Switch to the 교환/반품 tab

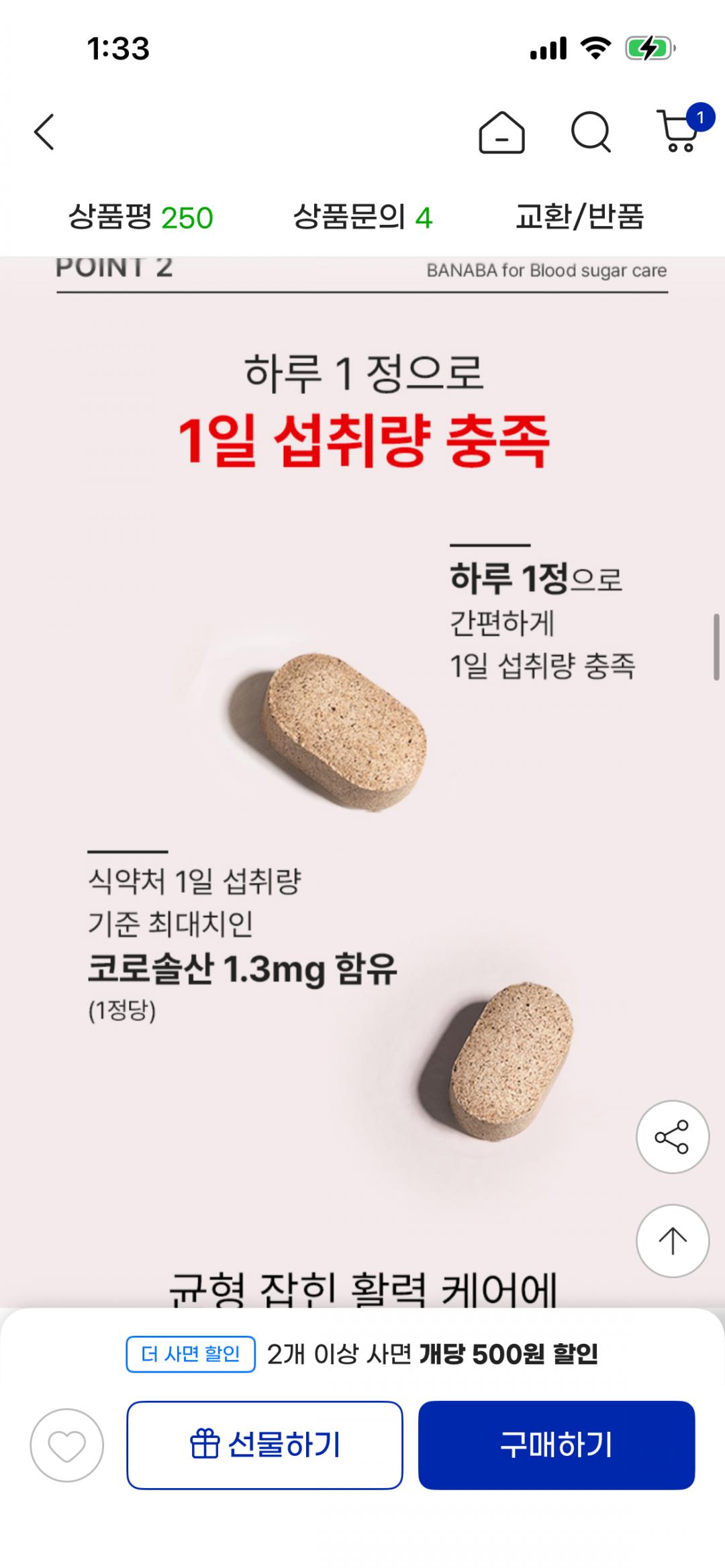579,217
